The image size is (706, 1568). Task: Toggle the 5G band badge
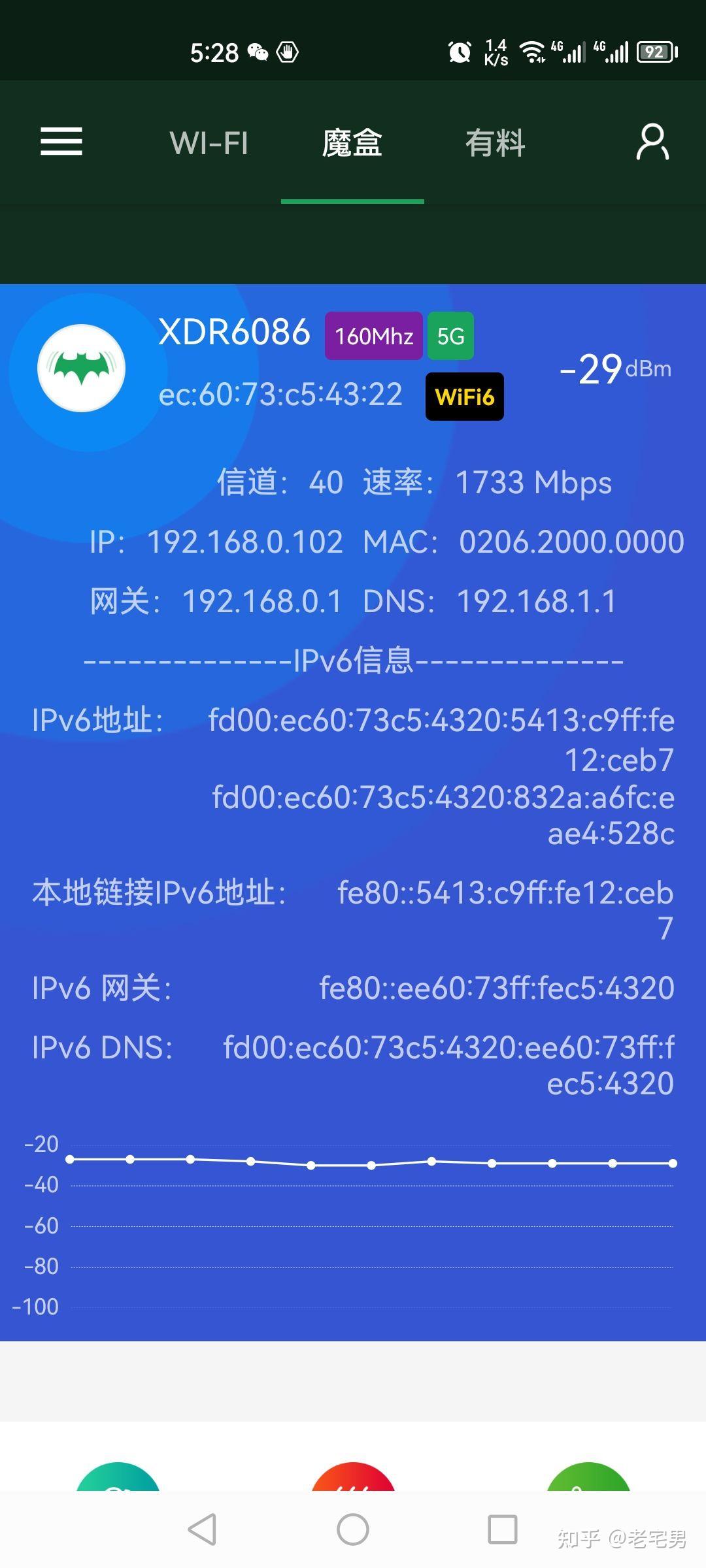[x=450, y=336]
